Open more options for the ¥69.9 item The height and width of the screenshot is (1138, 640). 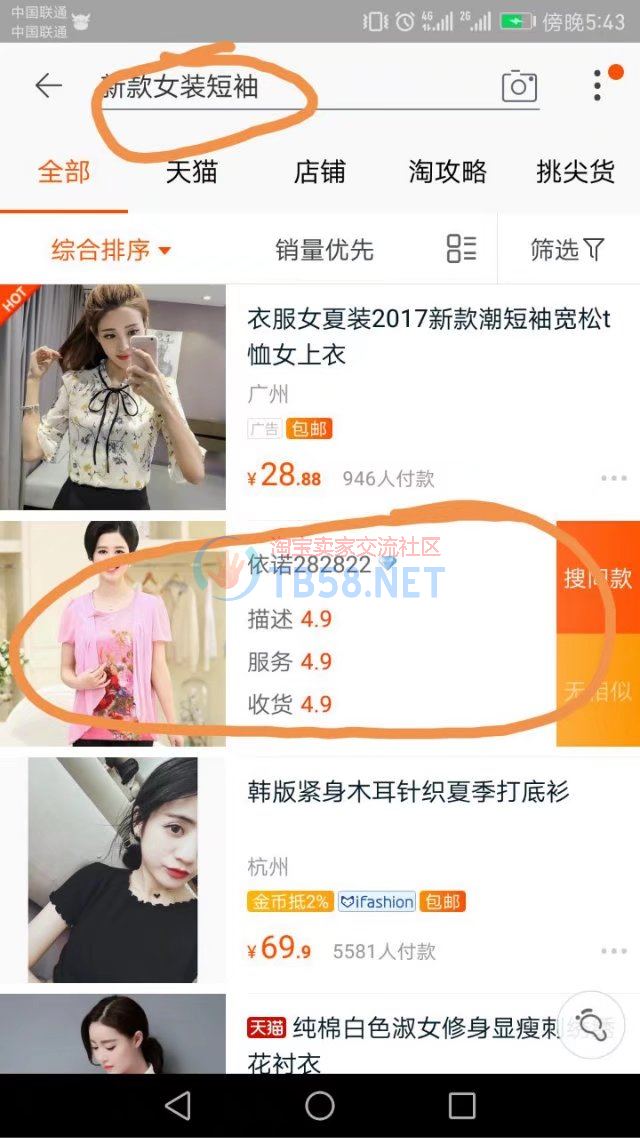pos(613,951)
